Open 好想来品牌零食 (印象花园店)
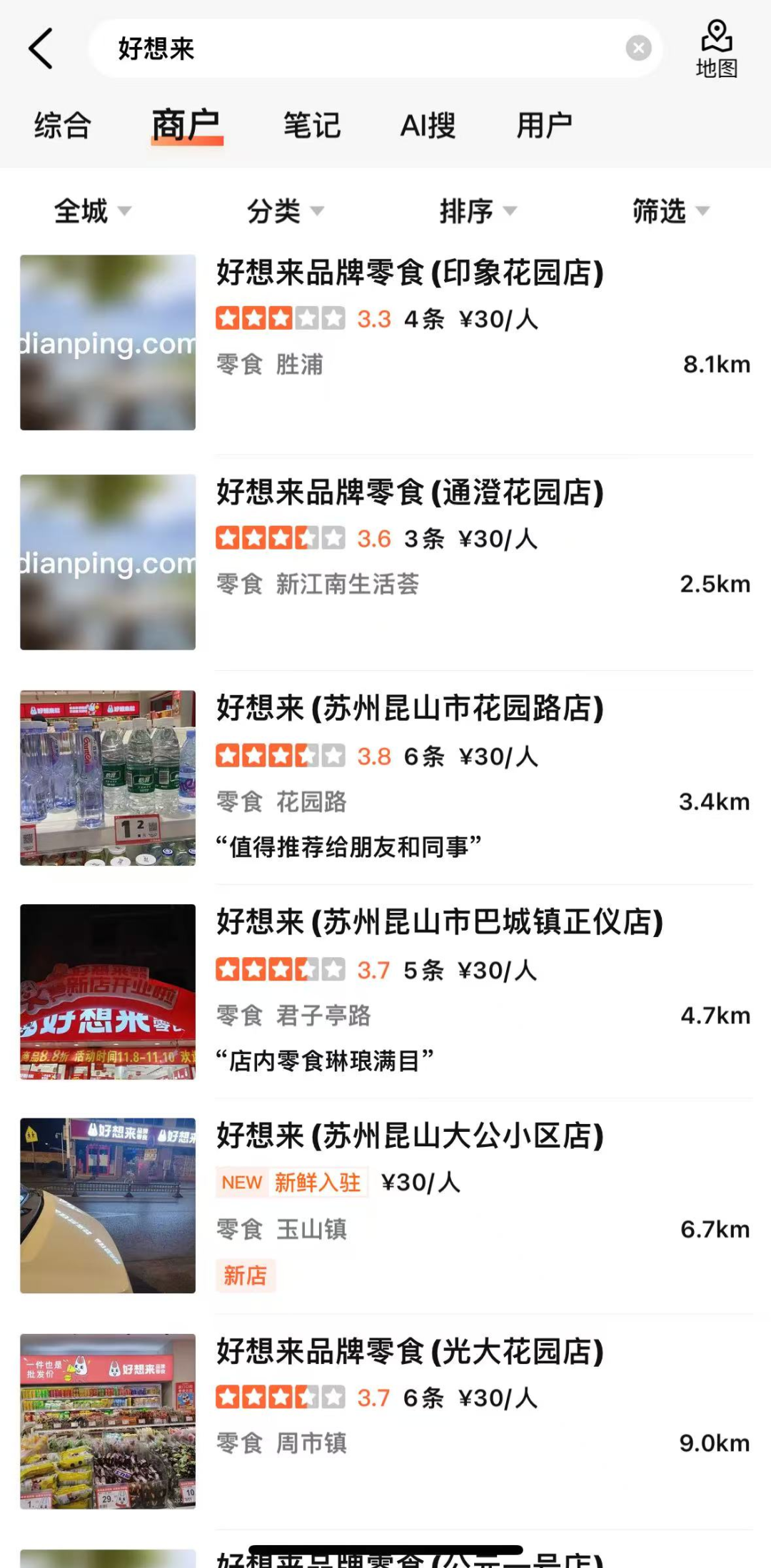 (x=410, y=273)
